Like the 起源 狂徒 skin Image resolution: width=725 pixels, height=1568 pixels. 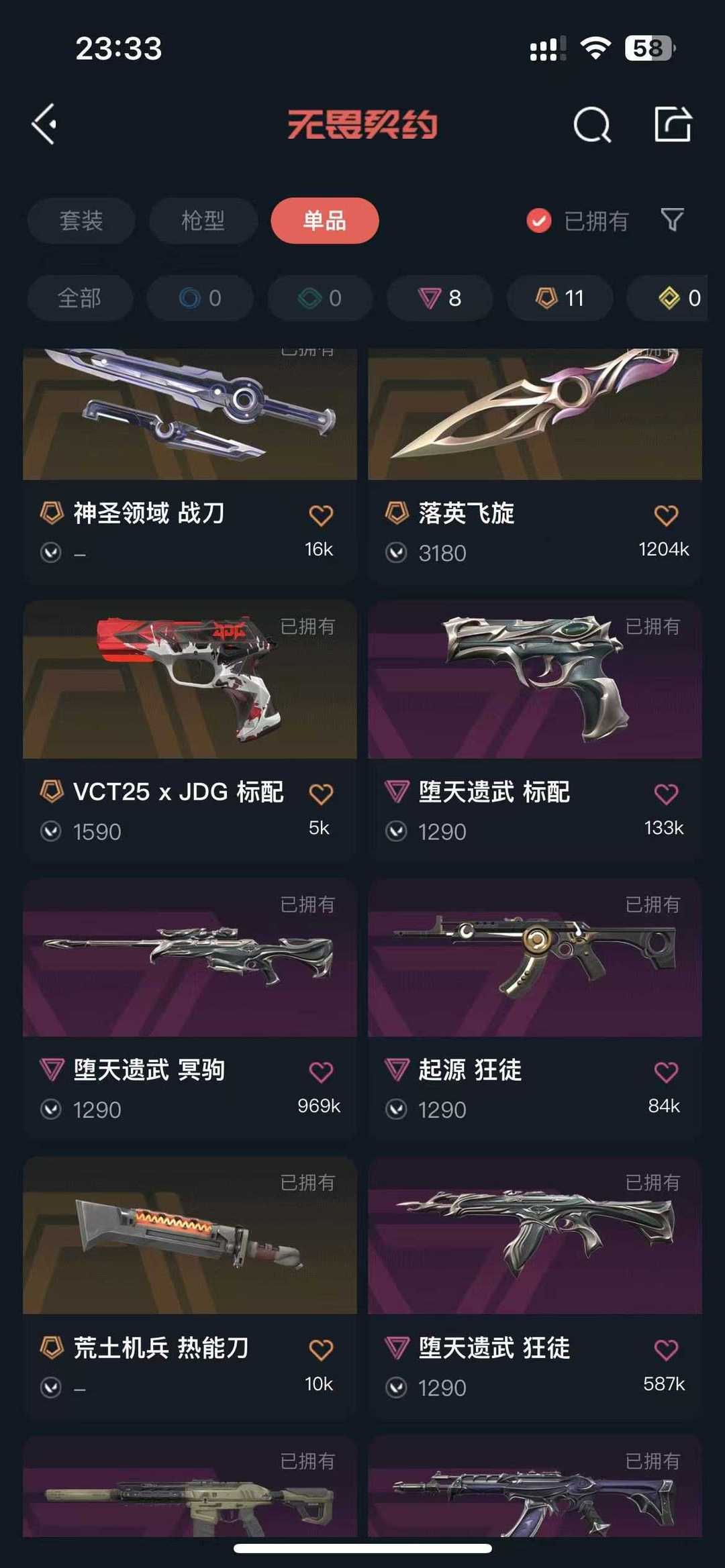(666, 1072)
